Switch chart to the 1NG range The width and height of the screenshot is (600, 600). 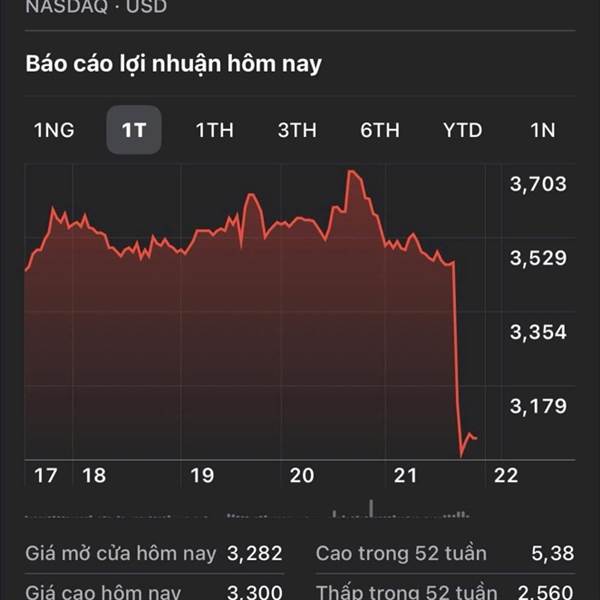(x=54, y=130)
